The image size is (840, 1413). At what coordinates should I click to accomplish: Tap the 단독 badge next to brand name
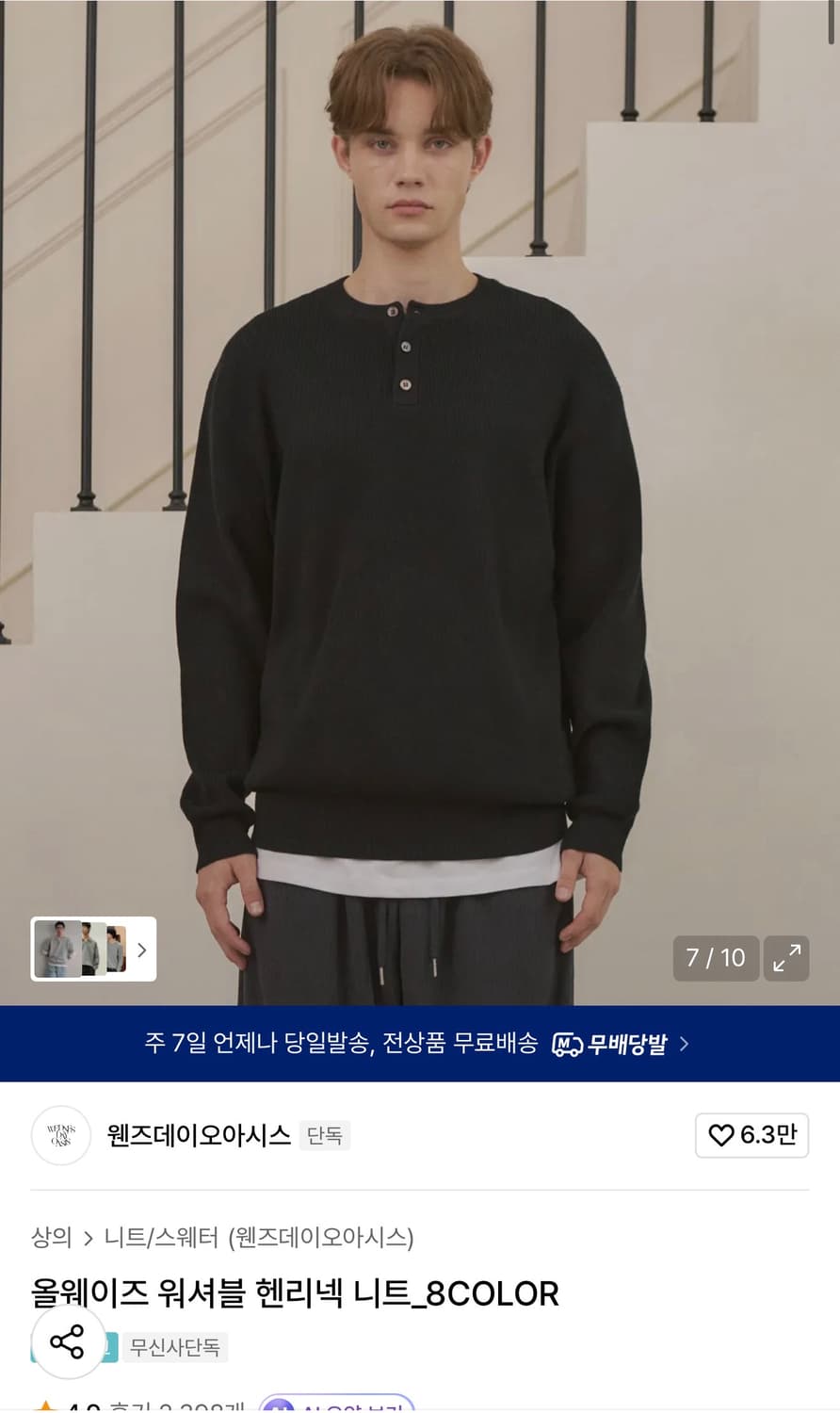pyautogui.click(x=324, y=1135)
